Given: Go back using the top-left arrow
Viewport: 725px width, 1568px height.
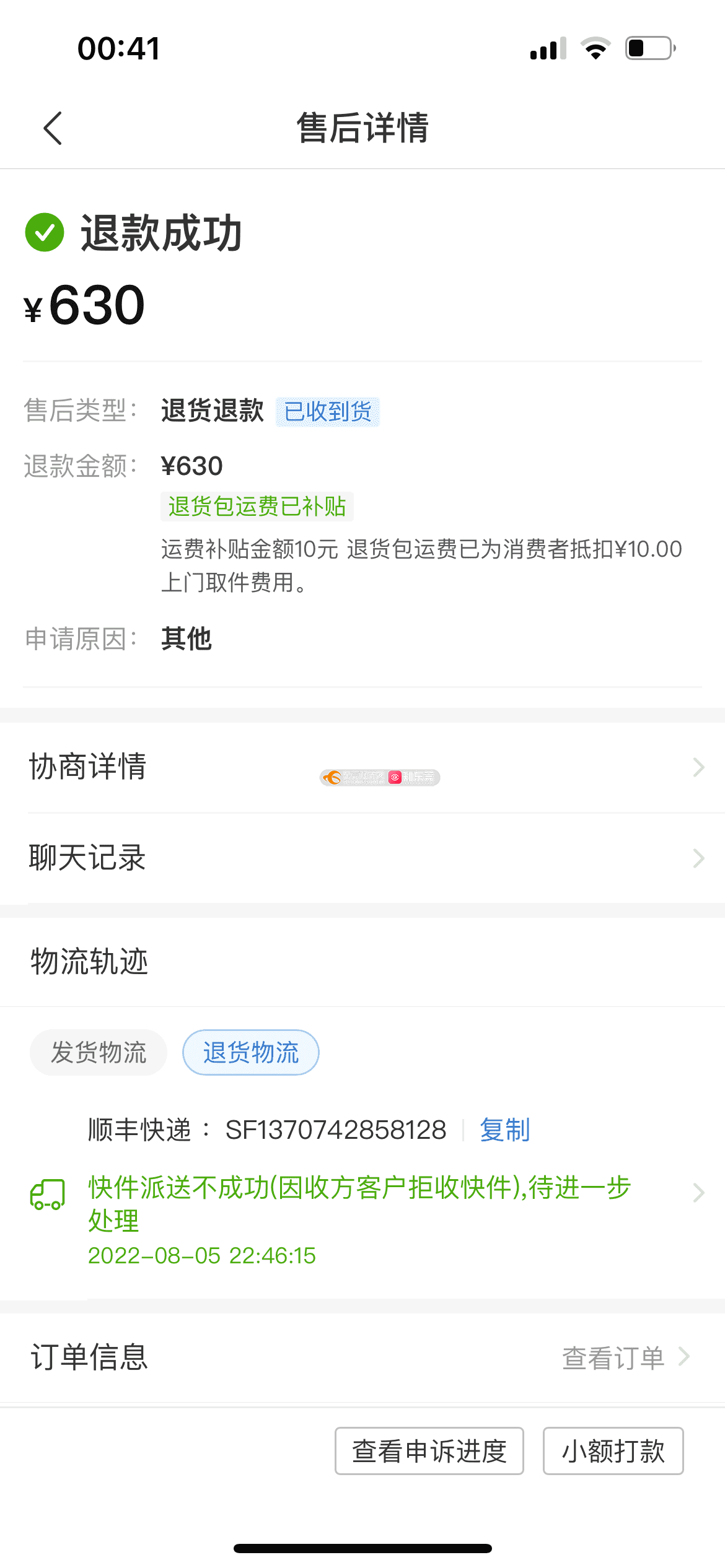Looking at the screenshot, I should 53,128.
